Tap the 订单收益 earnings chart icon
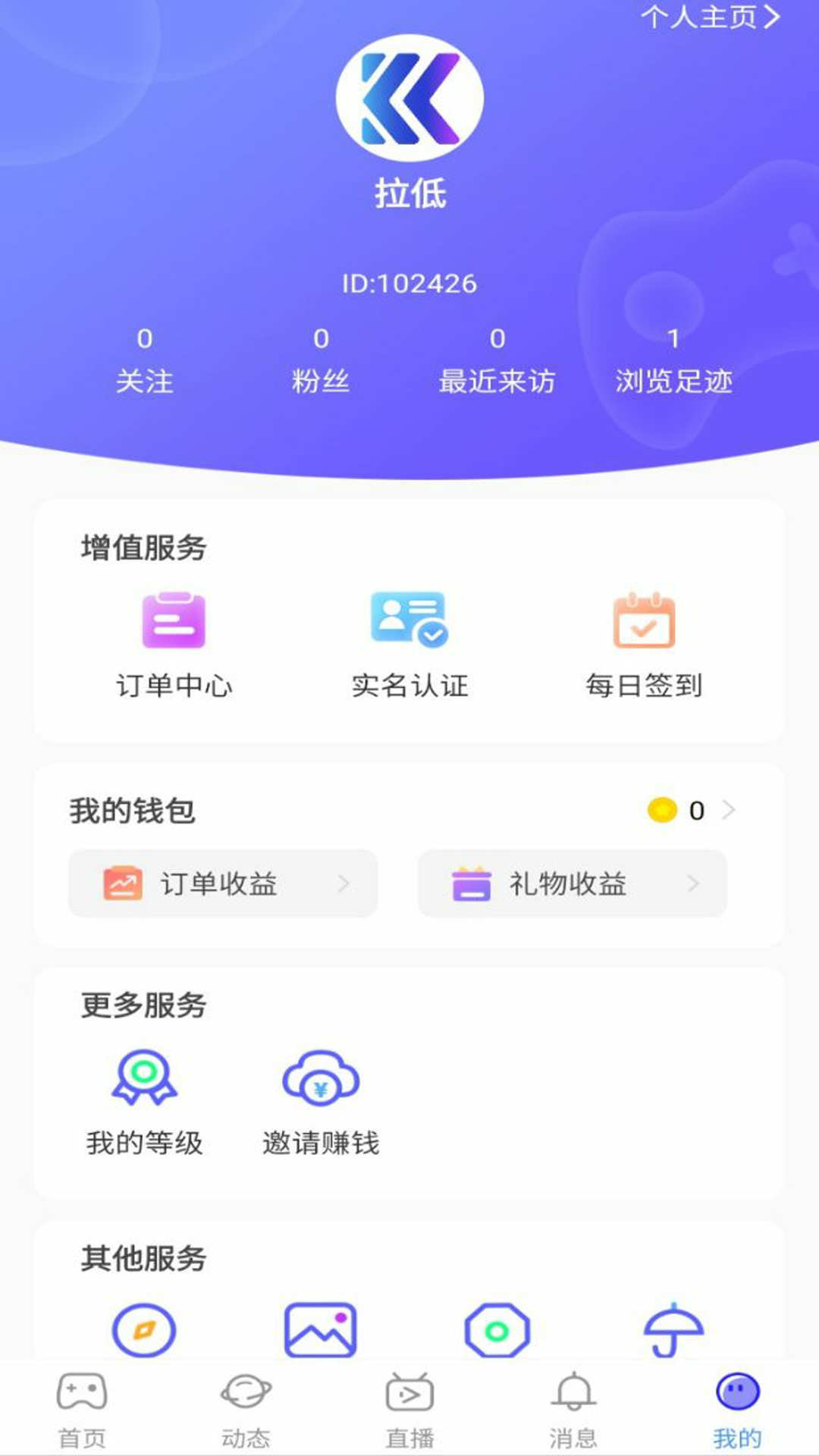The height and width of the screenshot is (1456, 819). (x=121, y=883)
